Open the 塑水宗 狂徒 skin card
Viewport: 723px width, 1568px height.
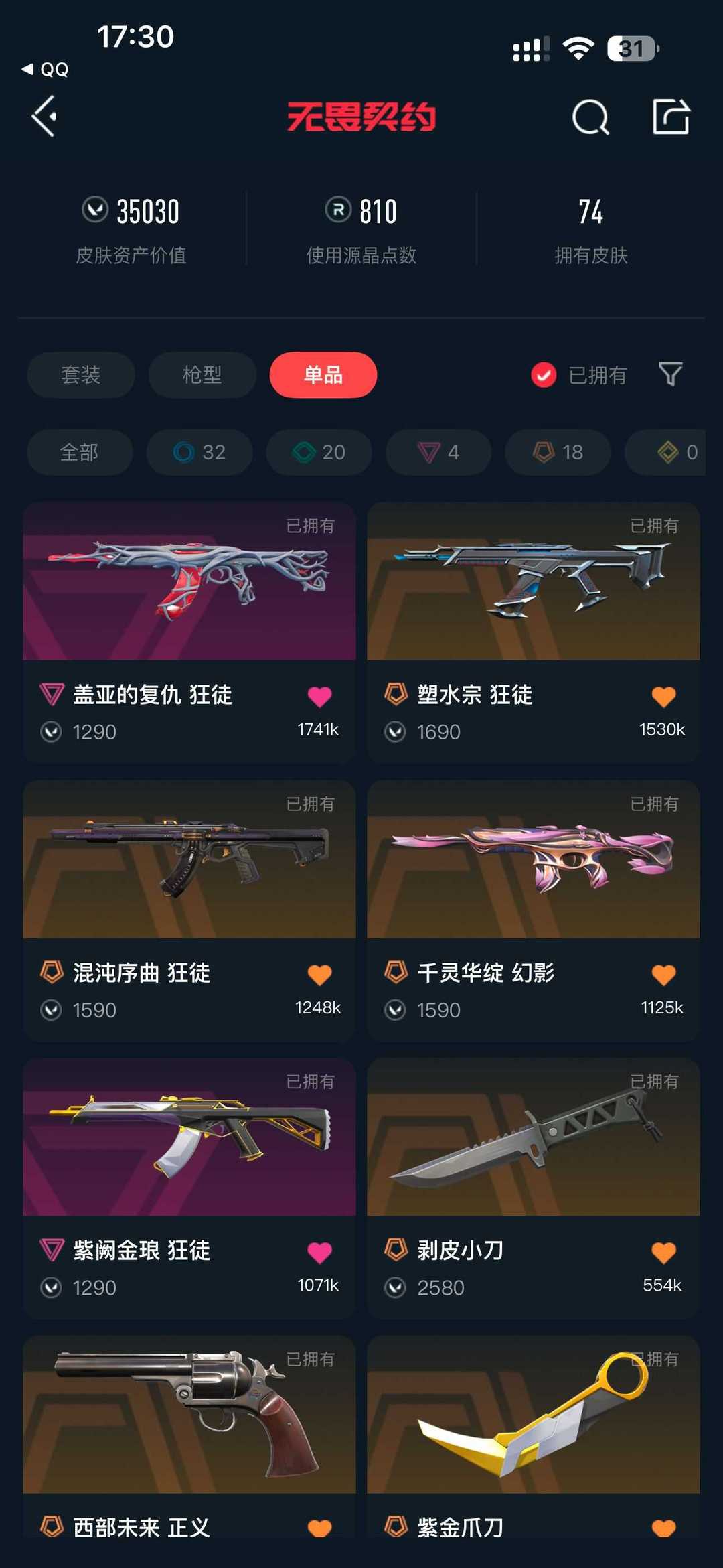[x=534, y=632]
